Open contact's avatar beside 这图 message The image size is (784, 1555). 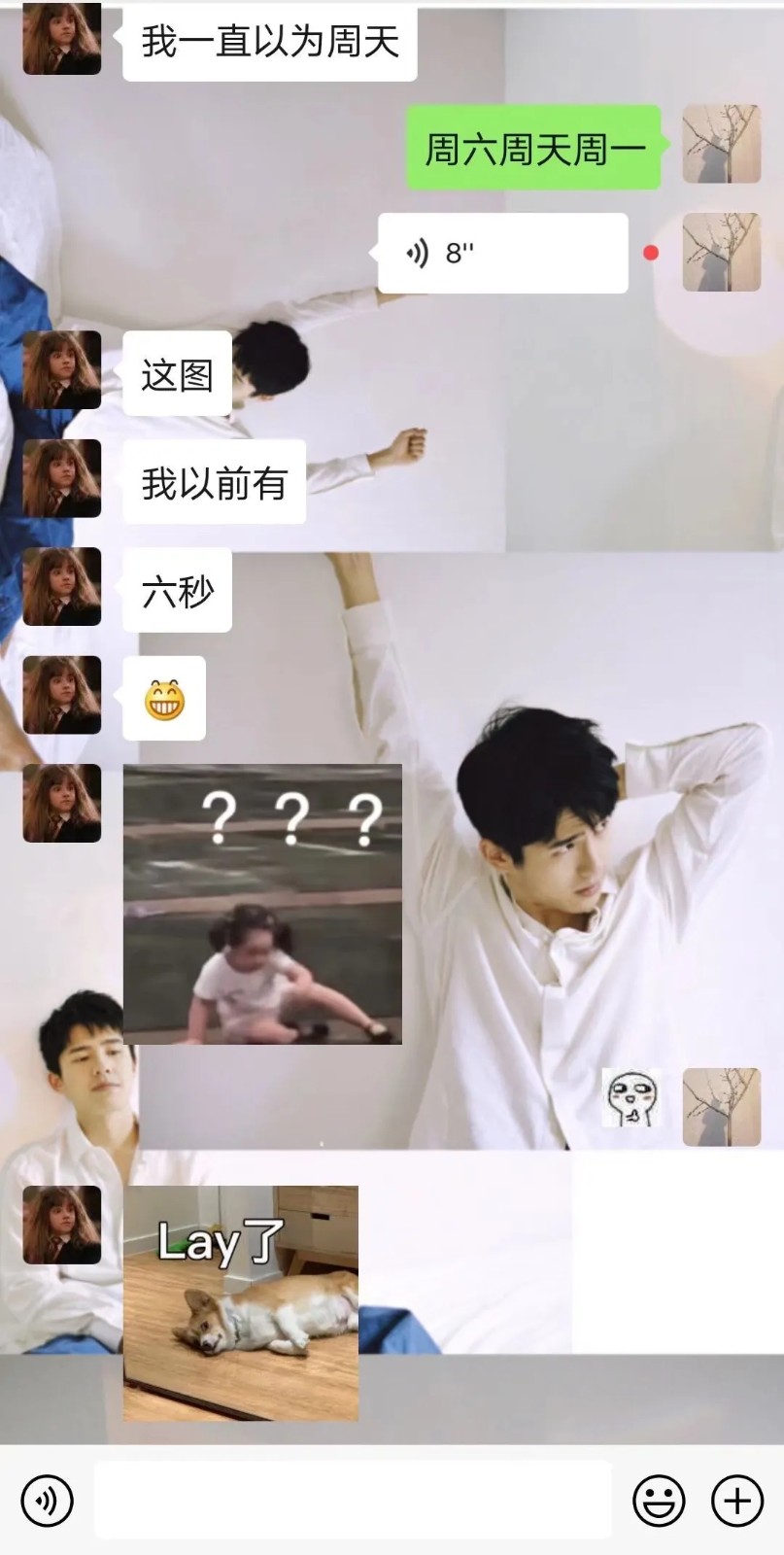pos(62,370)
